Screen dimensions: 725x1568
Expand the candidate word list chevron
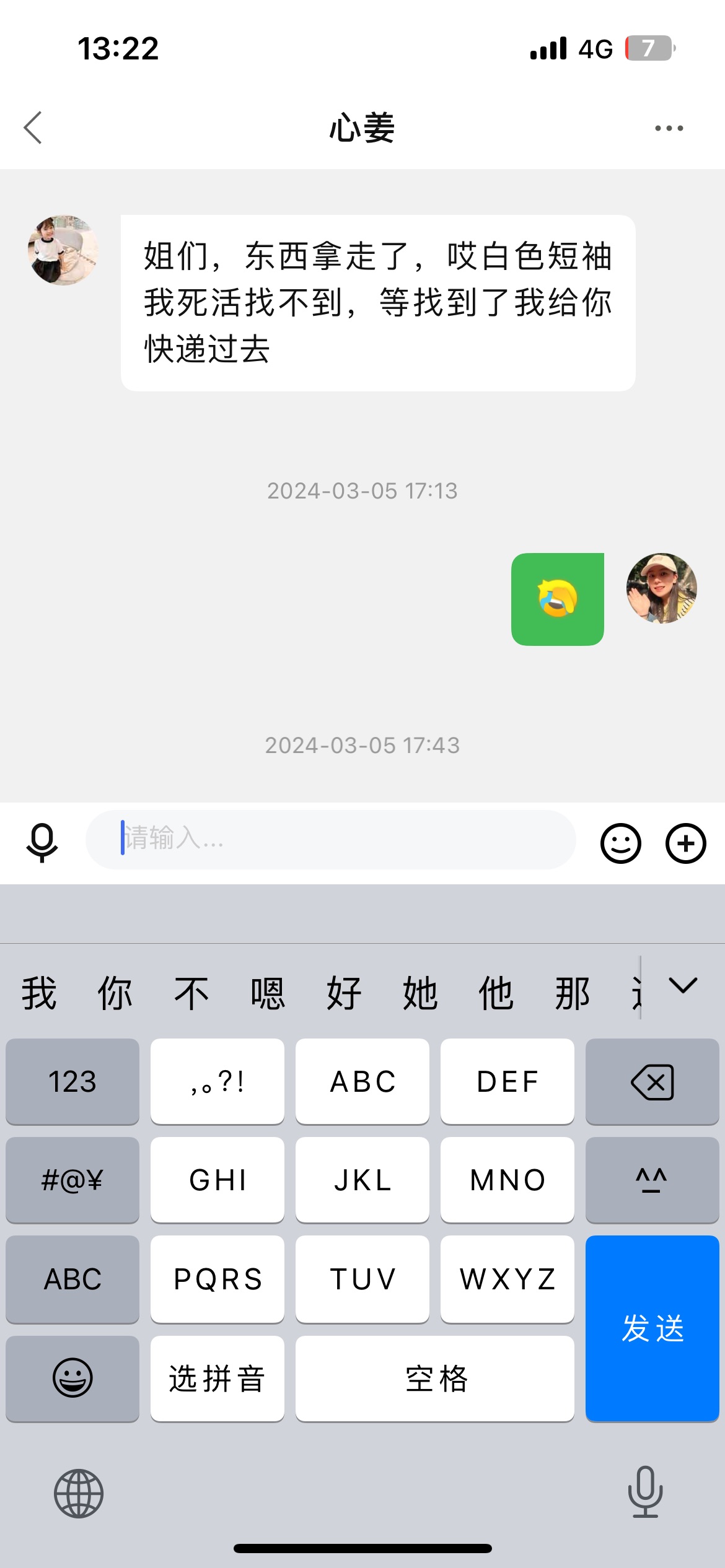pos(683,985)
